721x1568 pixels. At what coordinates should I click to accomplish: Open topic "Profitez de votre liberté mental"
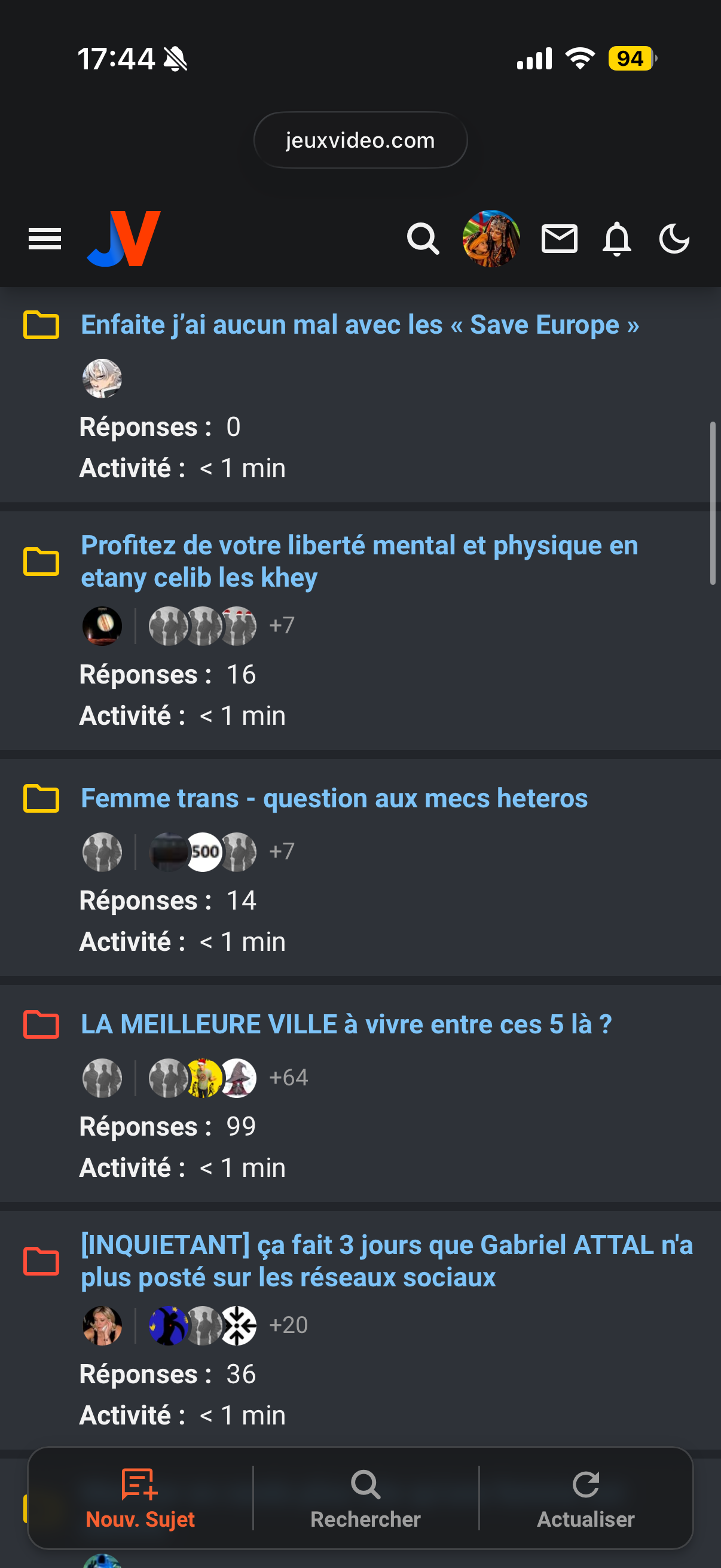pos(359,561)
